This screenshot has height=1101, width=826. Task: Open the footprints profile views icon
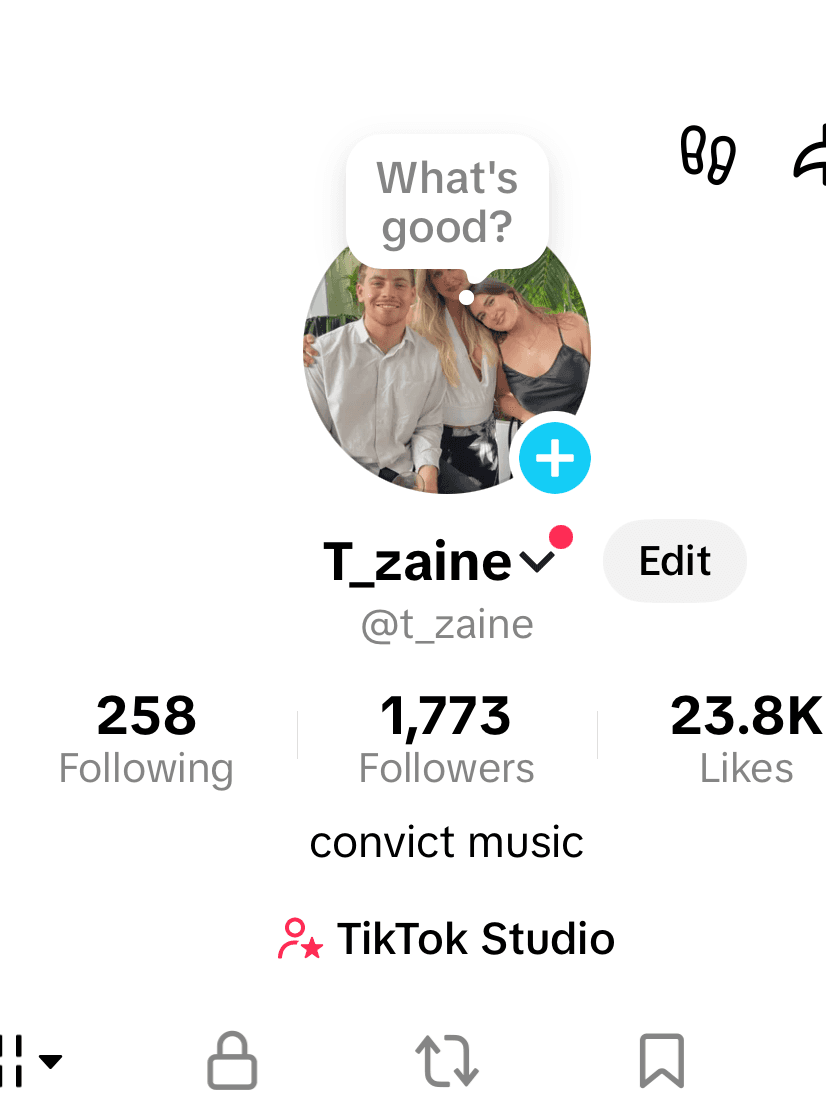click(x=708, y=155)
